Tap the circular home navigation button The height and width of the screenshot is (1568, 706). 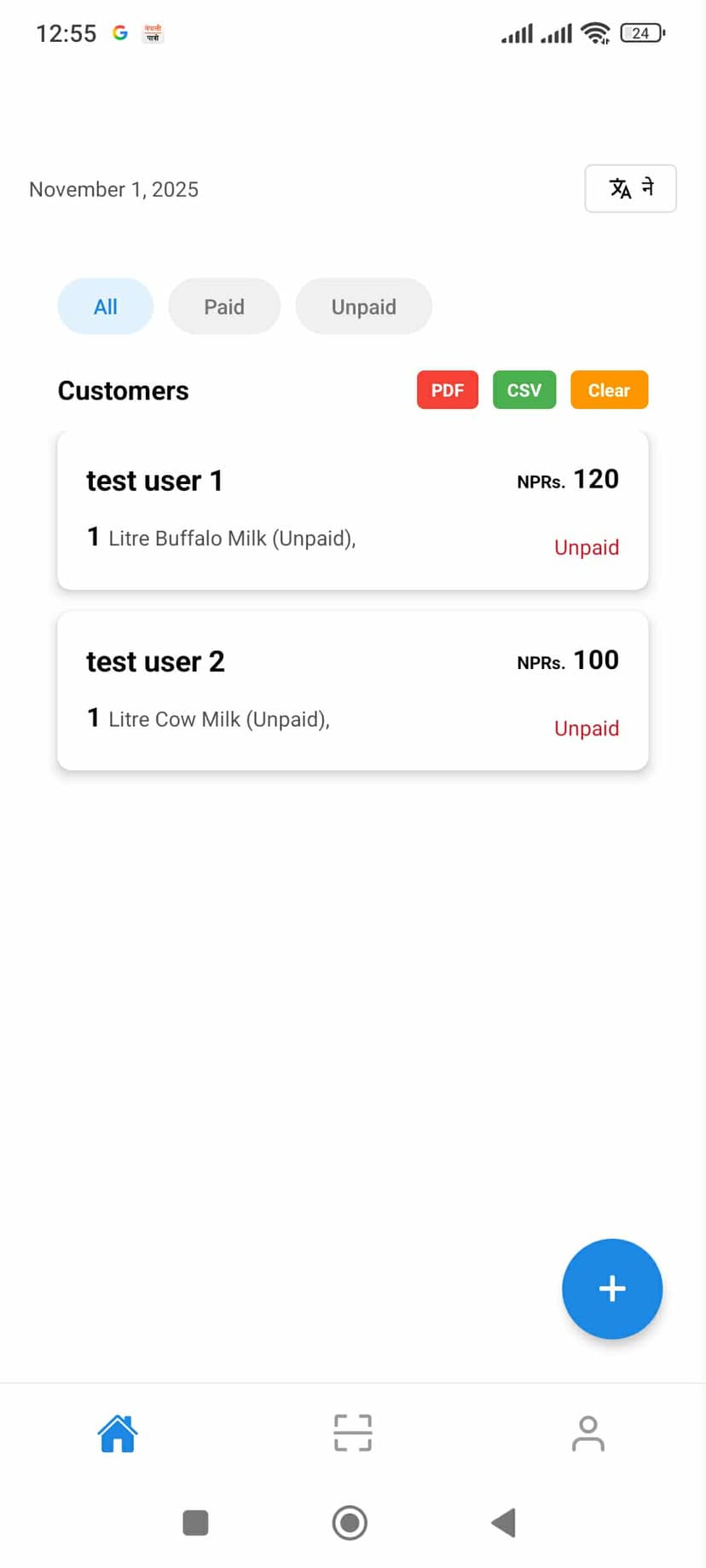(349, 1523)
